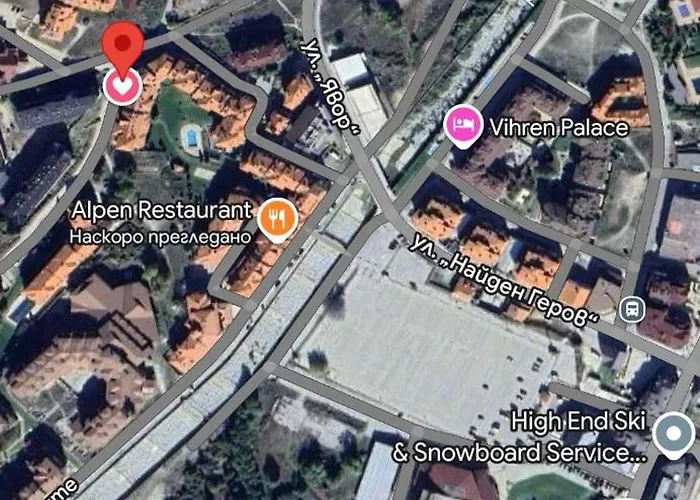Open the Alpen Restaurant place marker

[x=277, y=218]
